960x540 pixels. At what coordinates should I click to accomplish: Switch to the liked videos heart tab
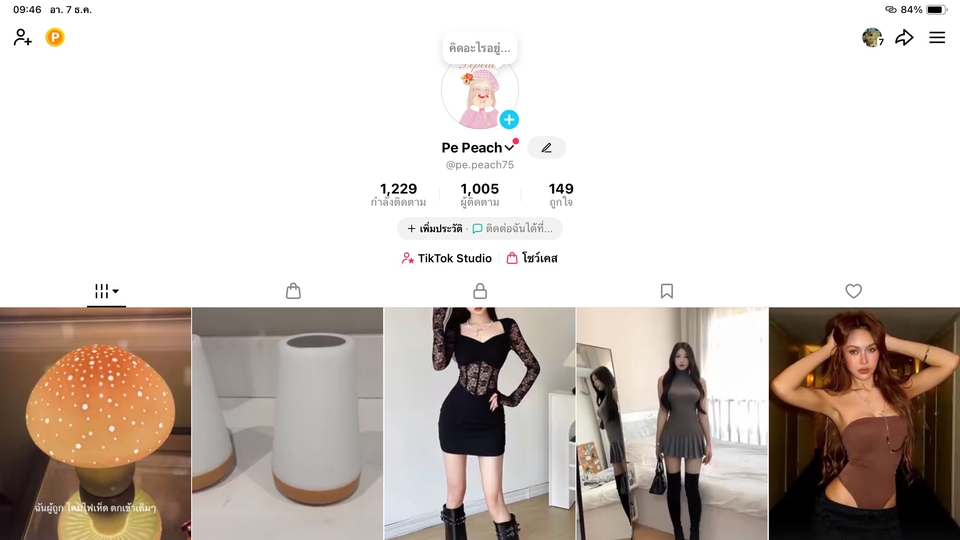click(853, 291)
